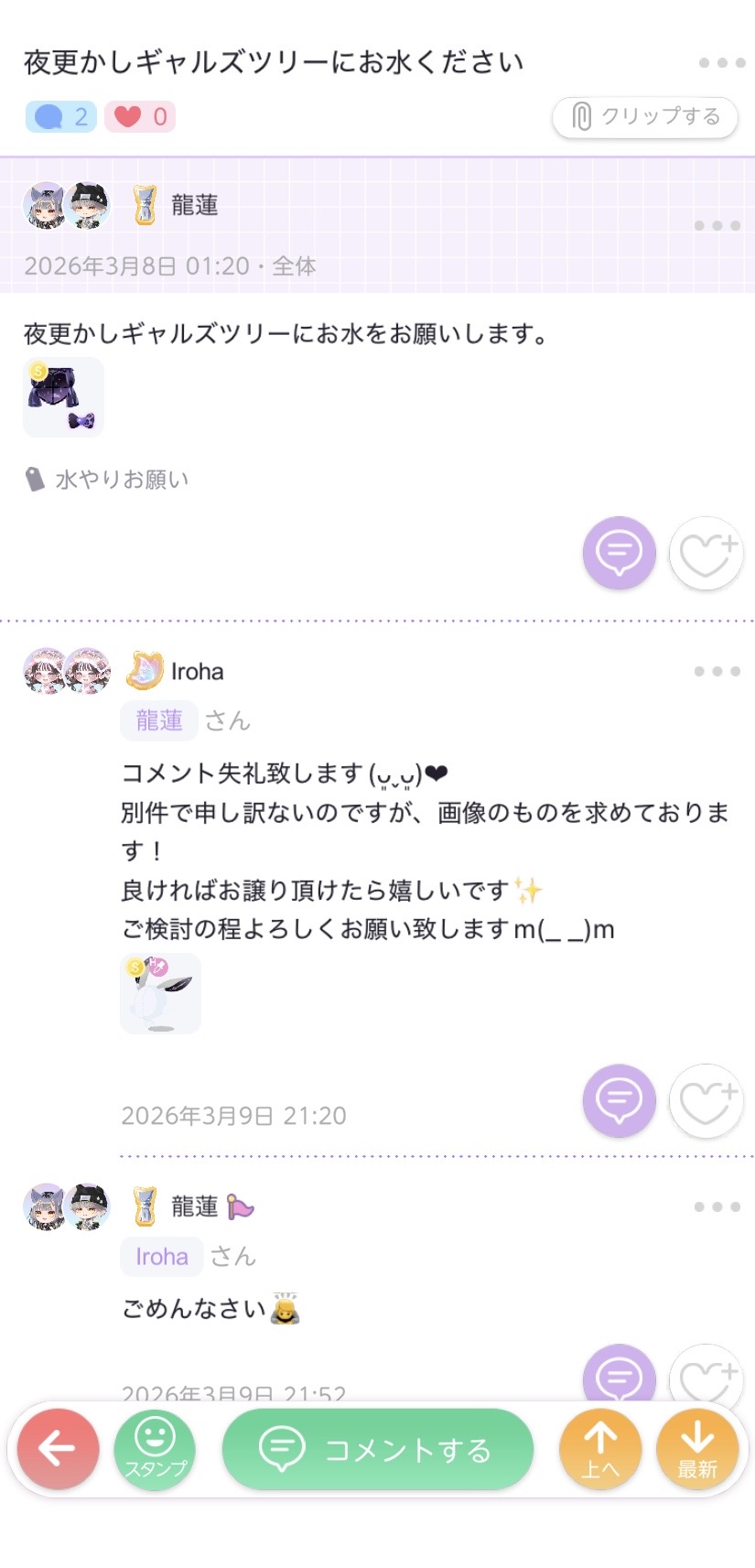Reply to Iroha's comment with the bubble icon
This screenshot has width=755, height=1568.
coord(620,1100)
